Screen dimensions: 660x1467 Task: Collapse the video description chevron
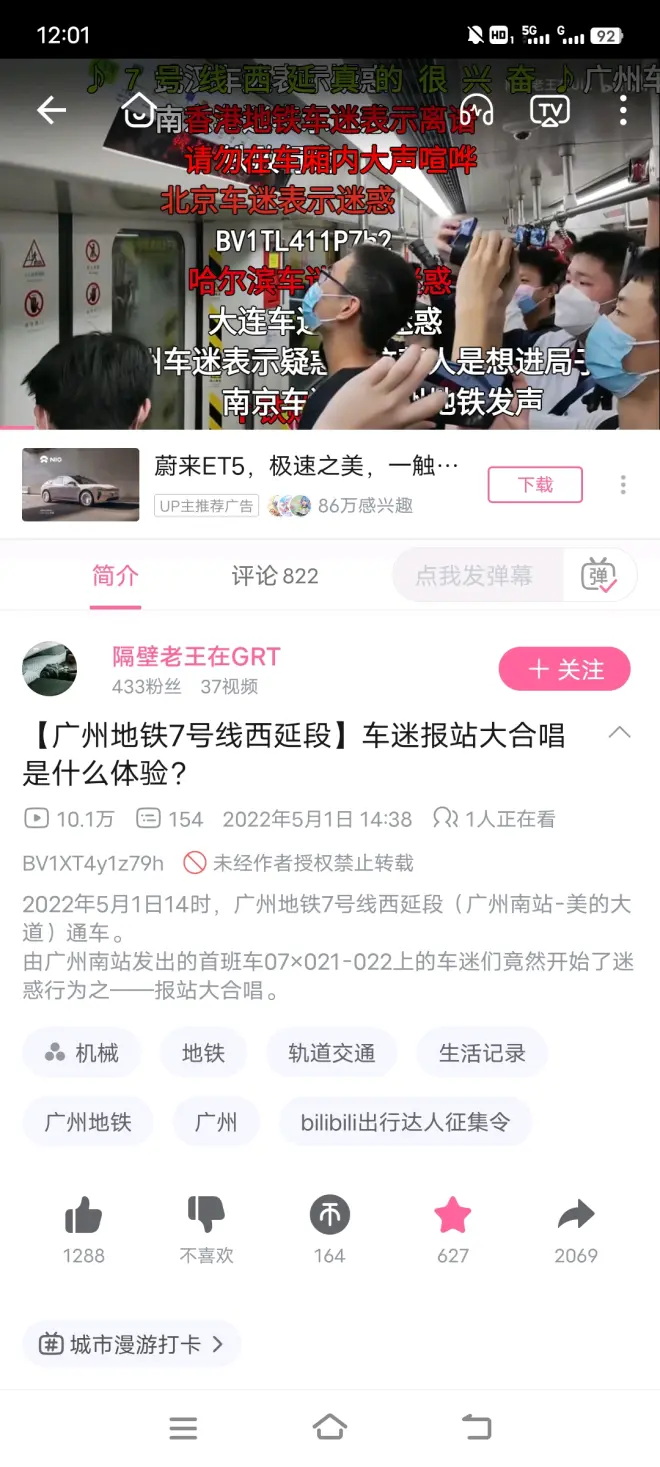[x=619, y=733]
